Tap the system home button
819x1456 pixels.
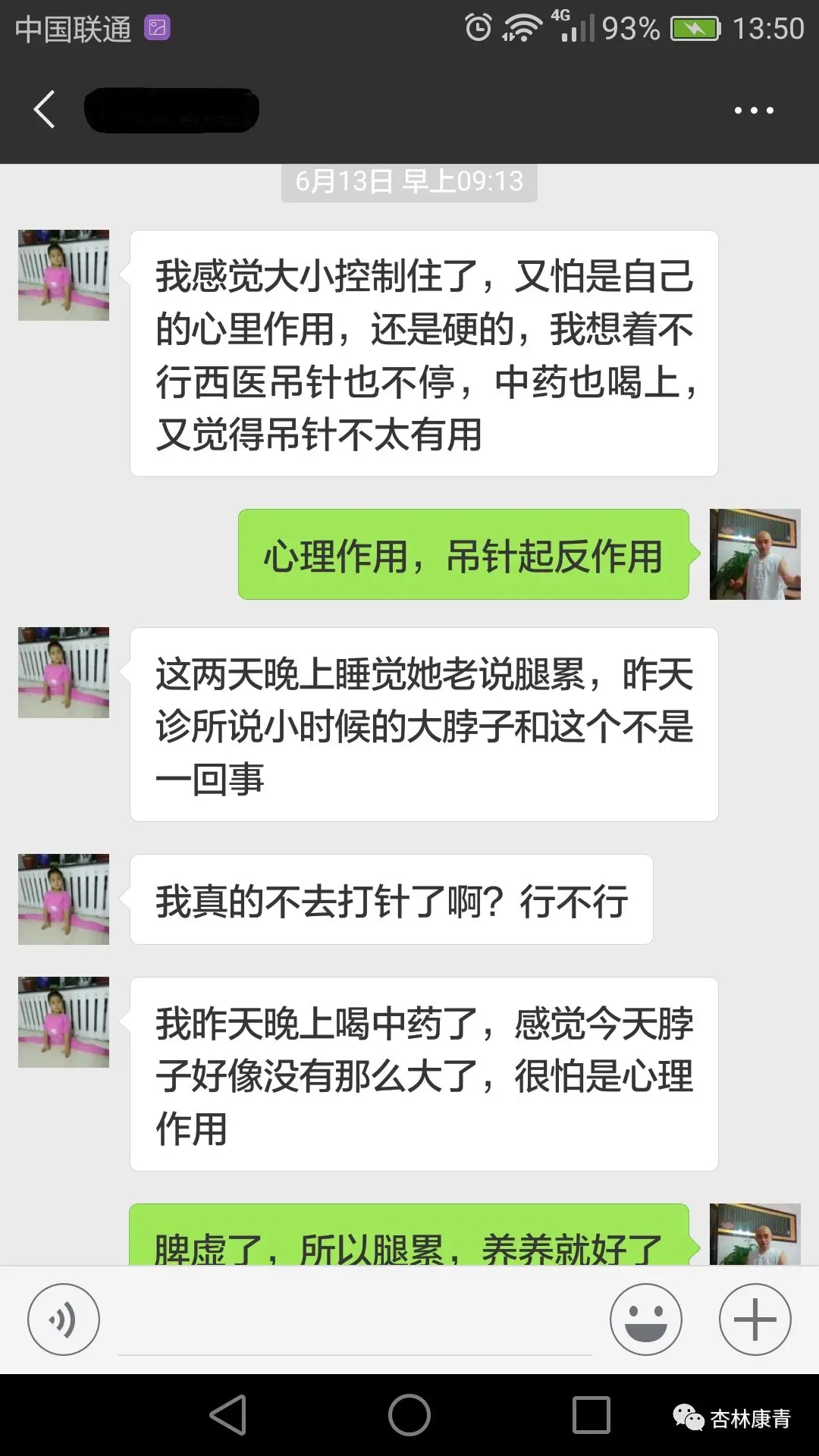(409, 1415)
